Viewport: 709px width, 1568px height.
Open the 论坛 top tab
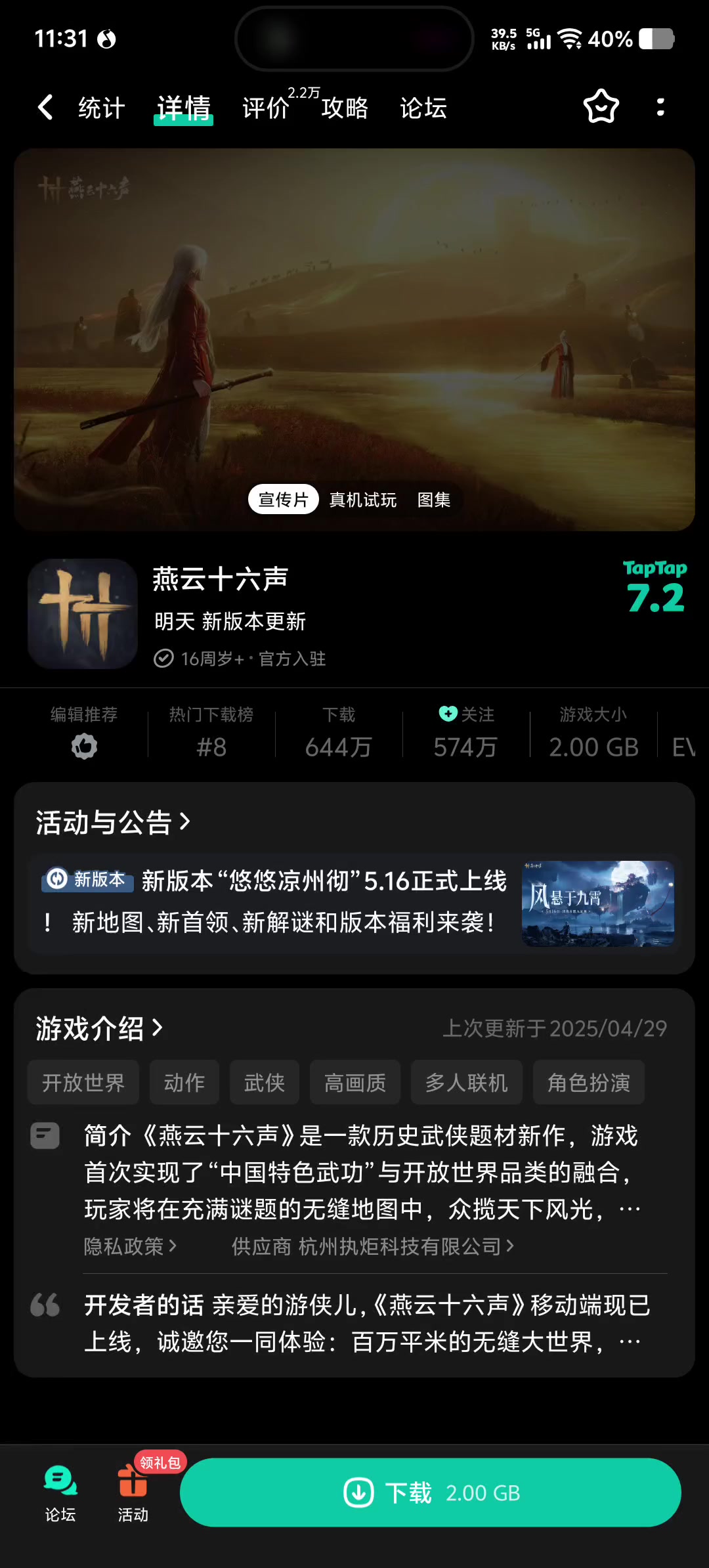coord(423,108)
